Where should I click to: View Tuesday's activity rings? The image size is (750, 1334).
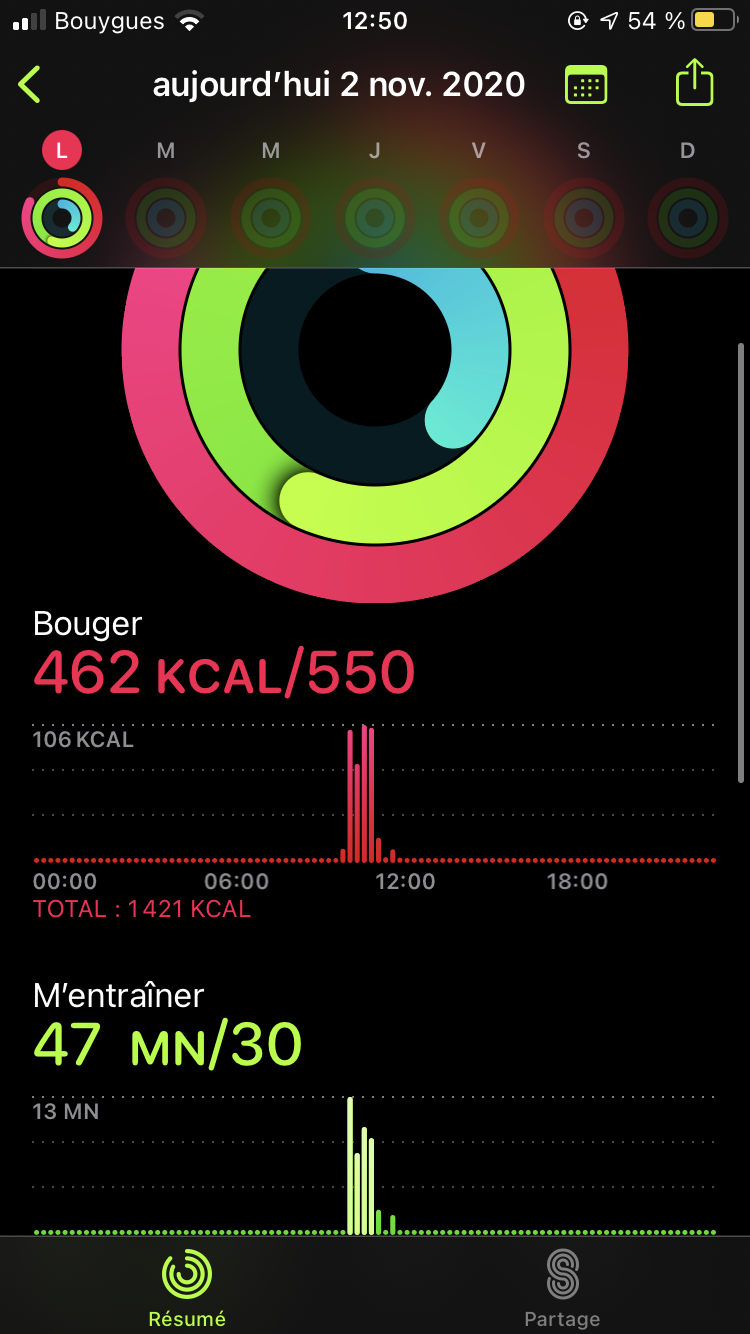(166, 216)
